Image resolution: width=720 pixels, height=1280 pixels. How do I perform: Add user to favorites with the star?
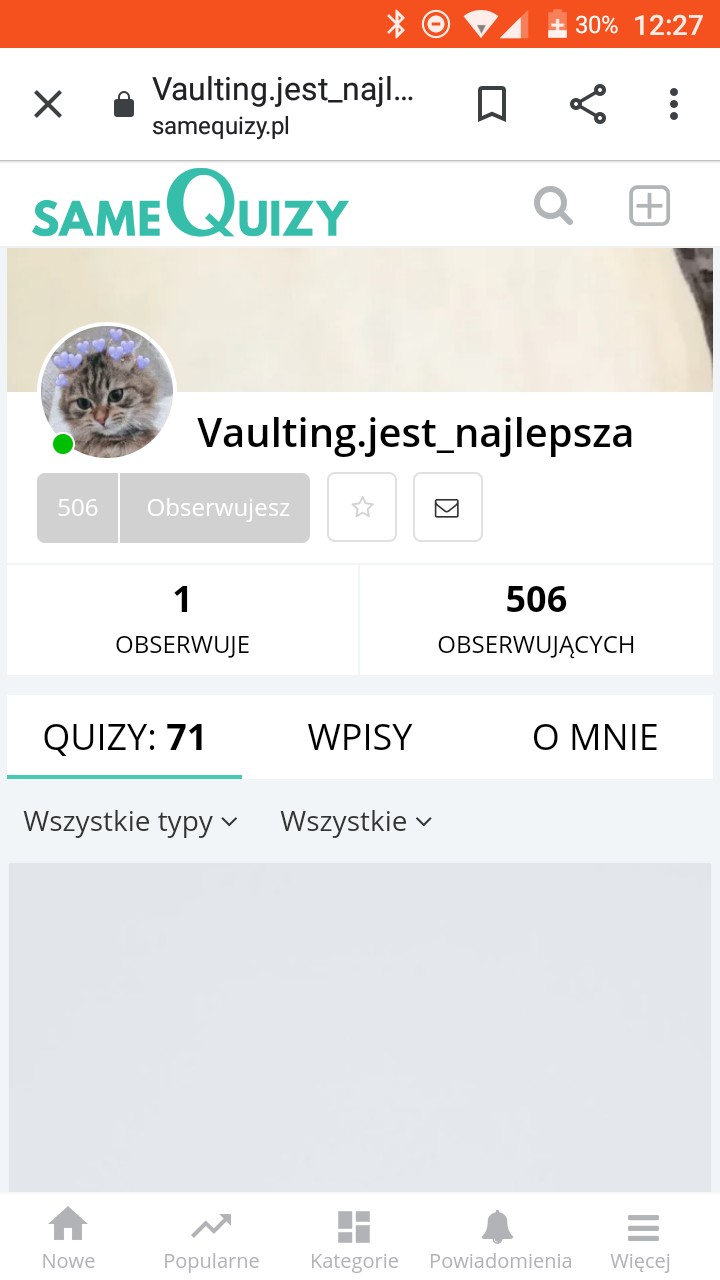(x=362, y=508)
